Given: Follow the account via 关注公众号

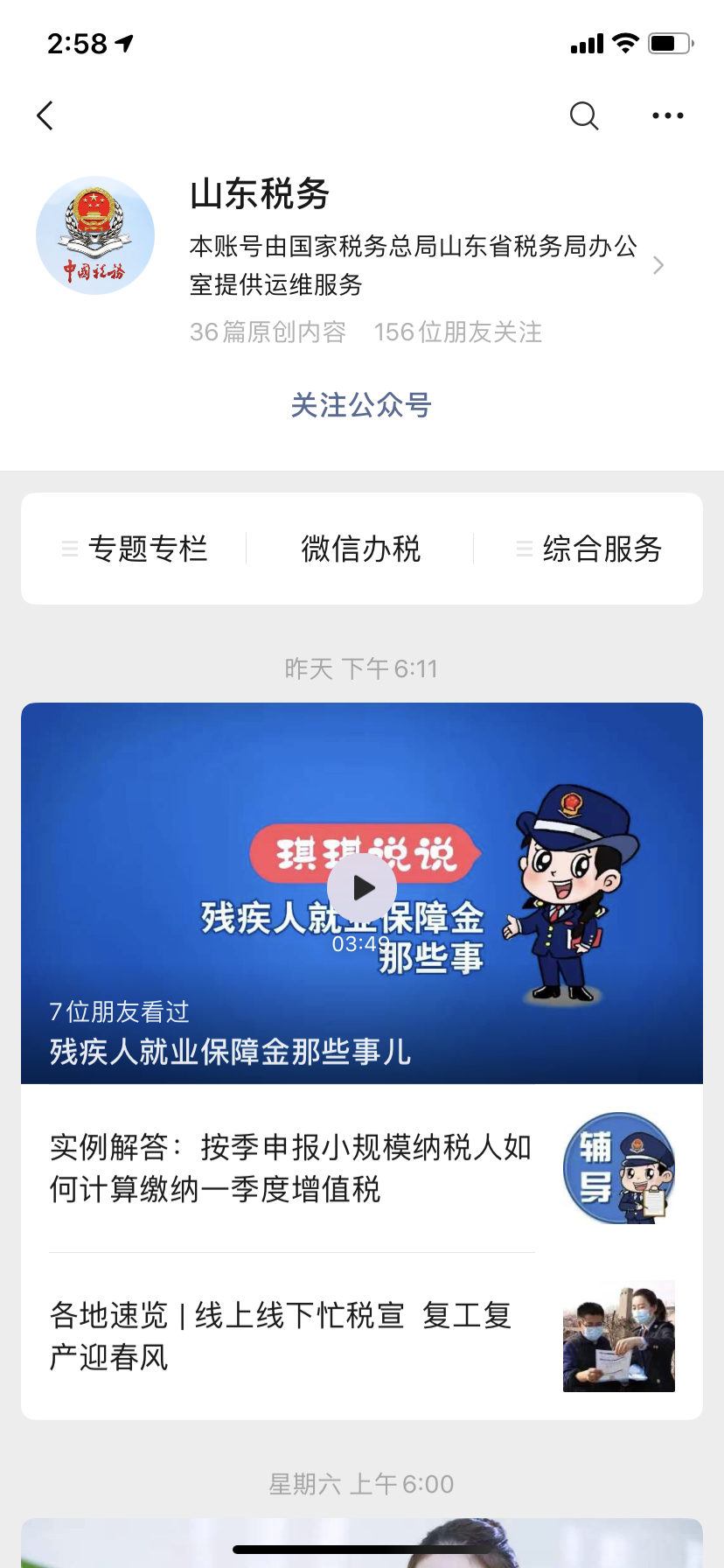Looking at the screenshot, I should [361, 405].
